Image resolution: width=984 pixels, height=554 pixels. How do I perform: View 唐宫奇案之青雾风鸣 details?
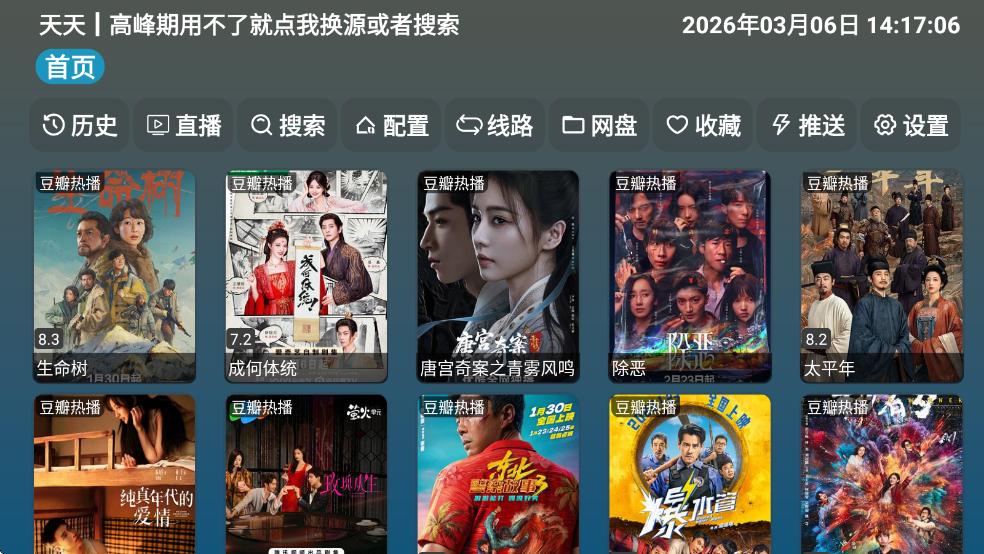pyautogui.click(x=498, y=276)
